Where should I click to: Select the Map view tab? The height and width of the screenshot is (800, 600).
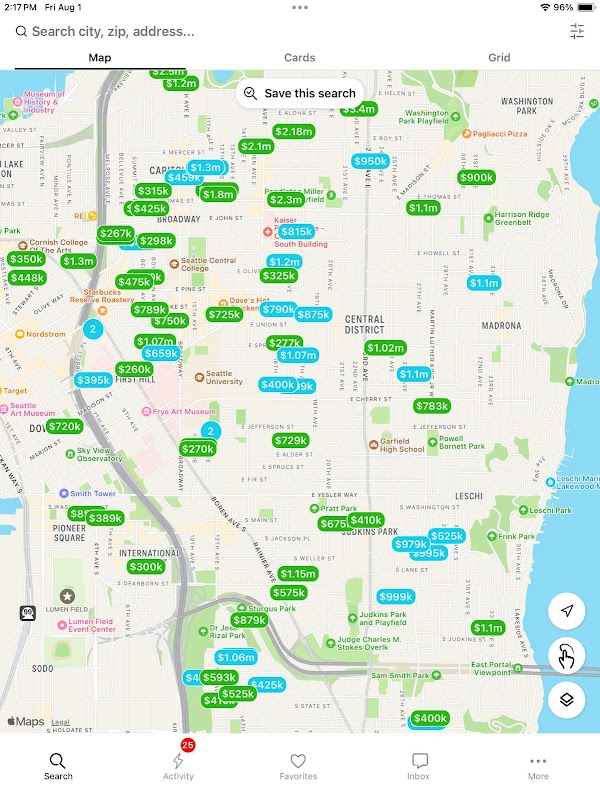[100, 58]
